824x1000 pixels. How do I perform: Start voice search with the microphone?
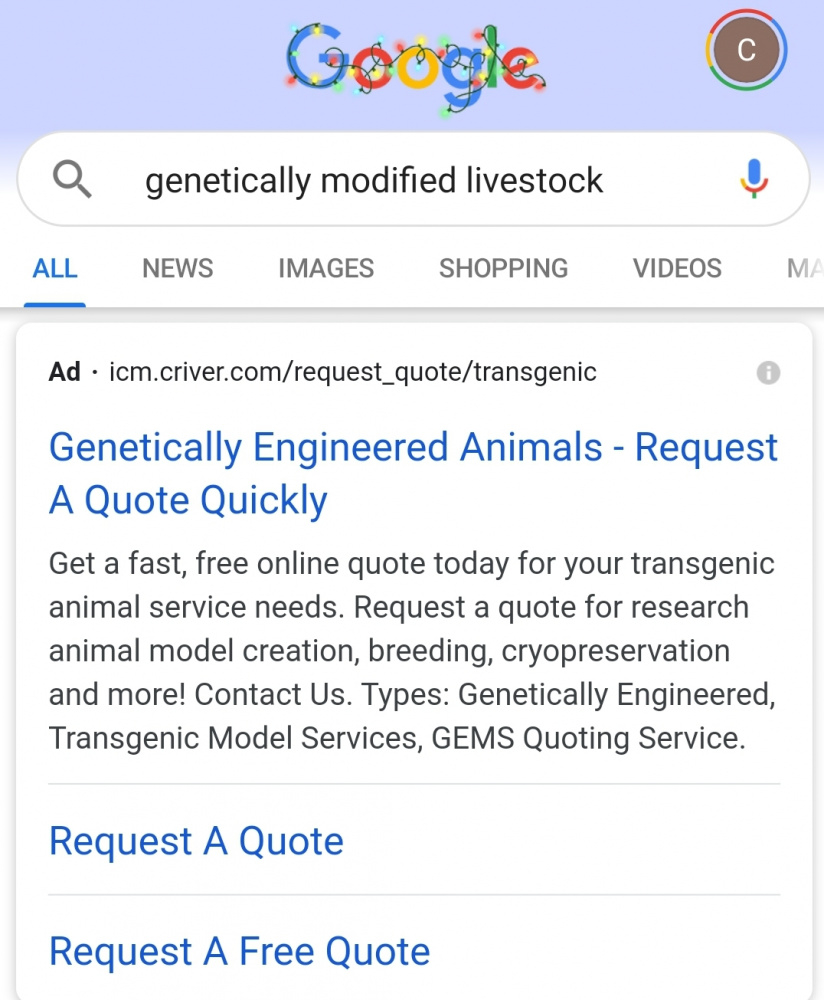[754, 179]
